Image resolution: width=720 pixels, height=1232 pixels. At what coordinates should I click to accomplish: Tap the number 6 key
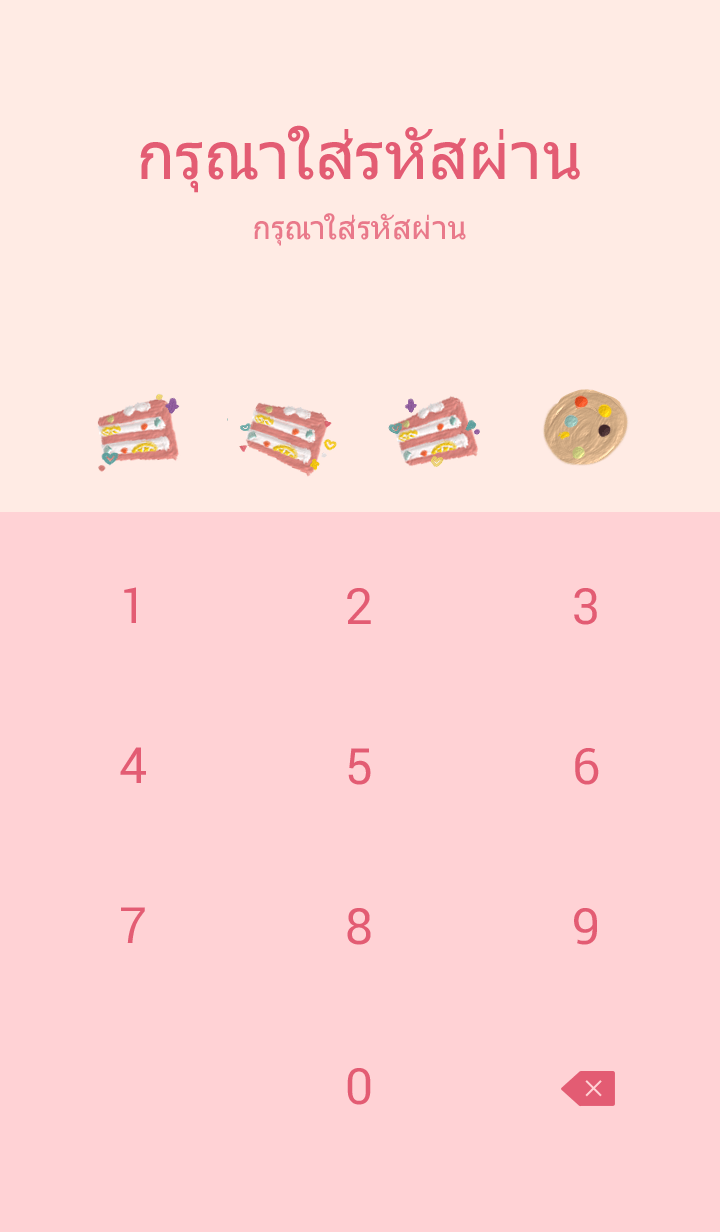tap(586, 767)
